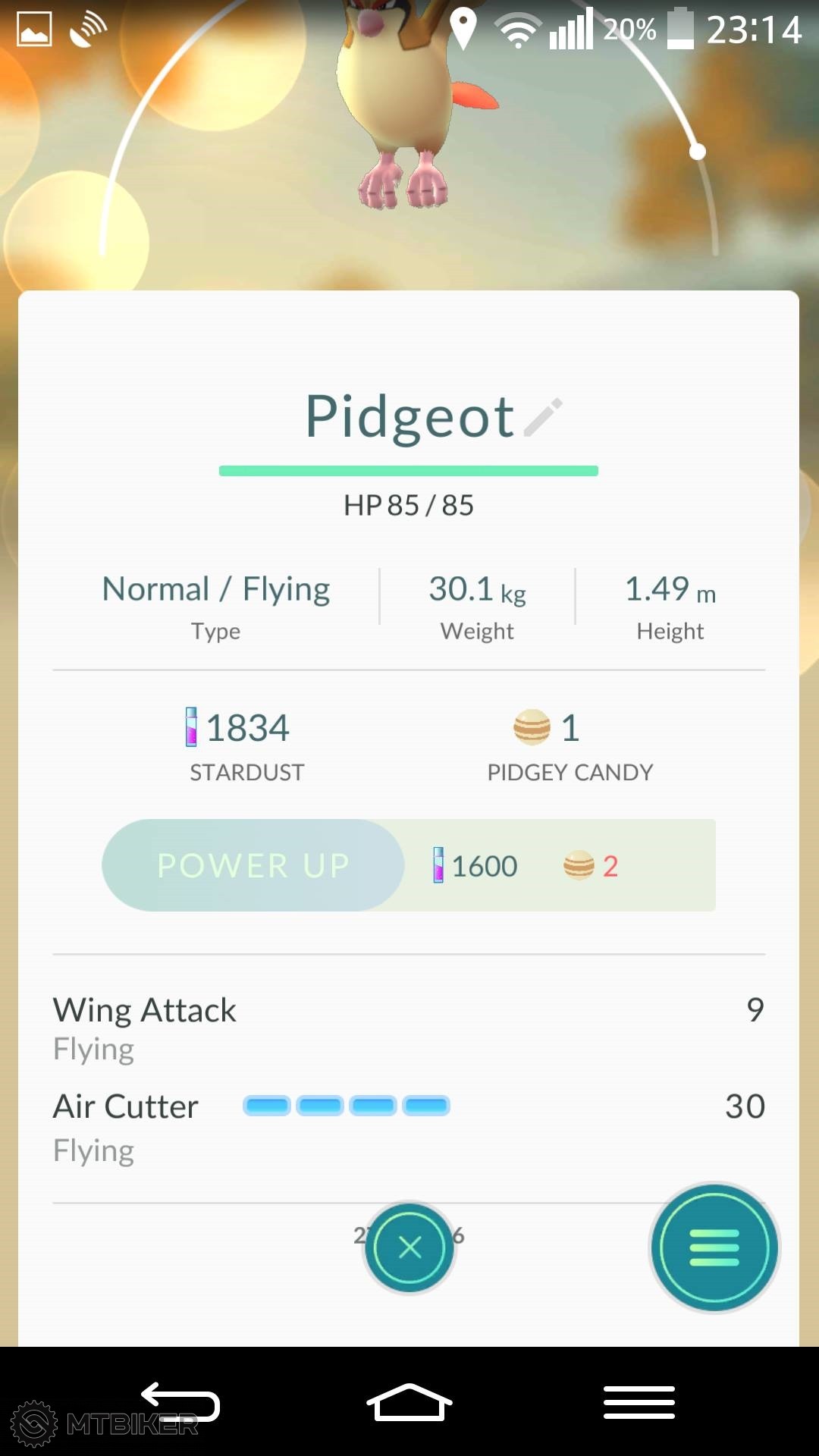
Task: Edit Pidgeot's nickname with the pencil icon
Action: coord(543,417)
